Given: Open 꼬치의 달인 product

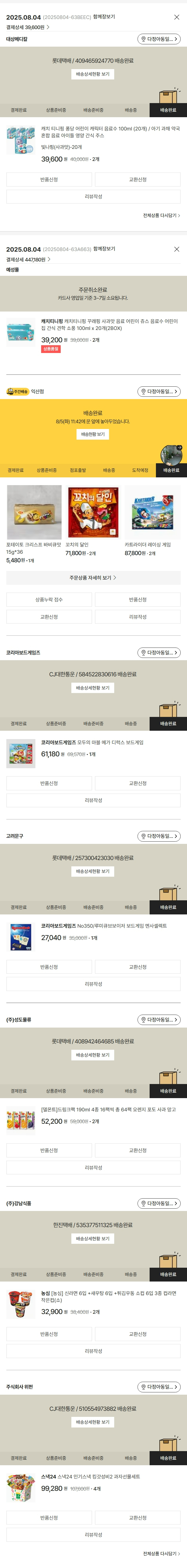Looking at the screenshot, I should point(93,512).
